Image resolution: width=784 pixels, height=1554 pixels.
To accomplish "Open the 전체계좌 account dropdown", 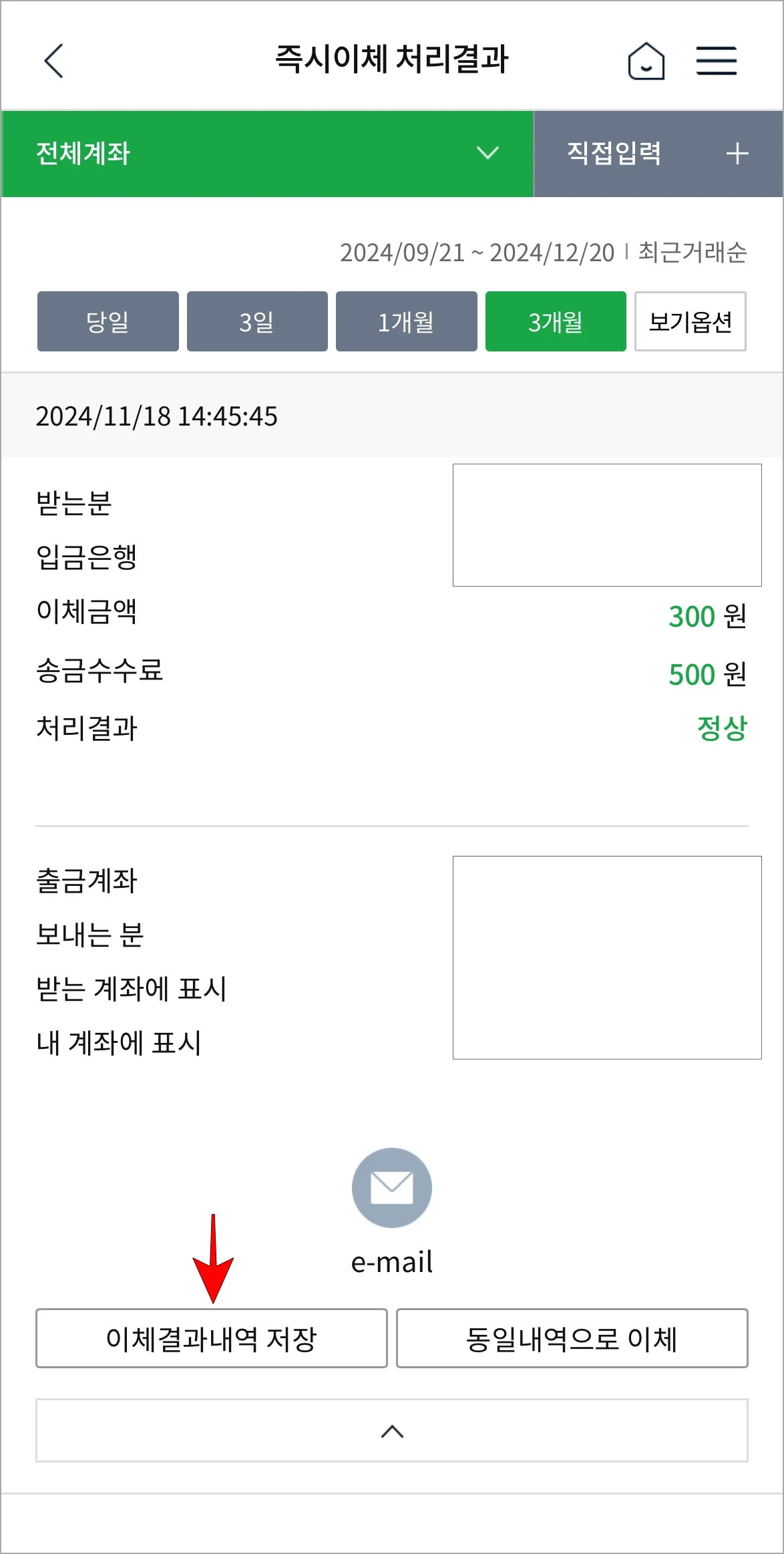I will 267,153.
